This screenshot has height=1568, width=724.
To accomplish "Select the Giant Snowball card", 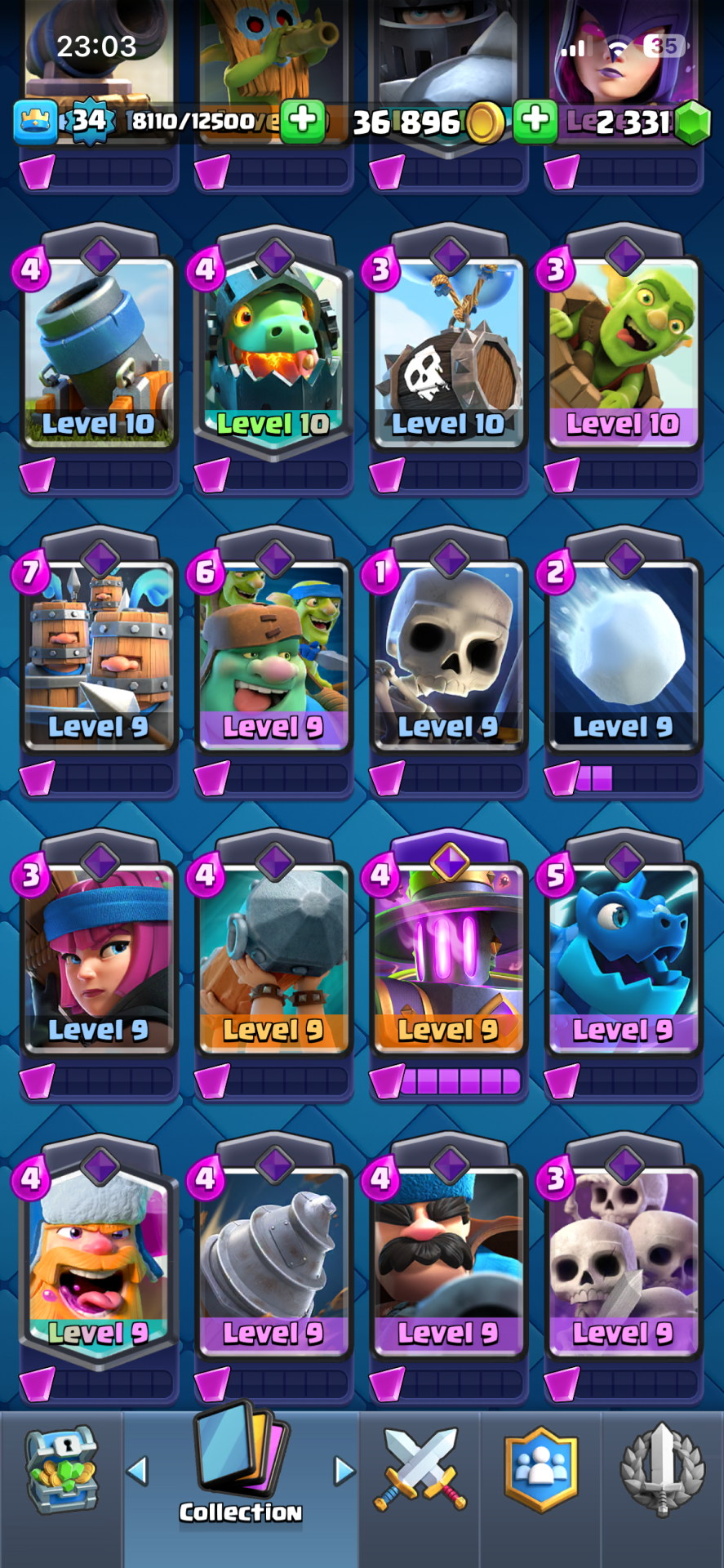I will tap(623, 655).
